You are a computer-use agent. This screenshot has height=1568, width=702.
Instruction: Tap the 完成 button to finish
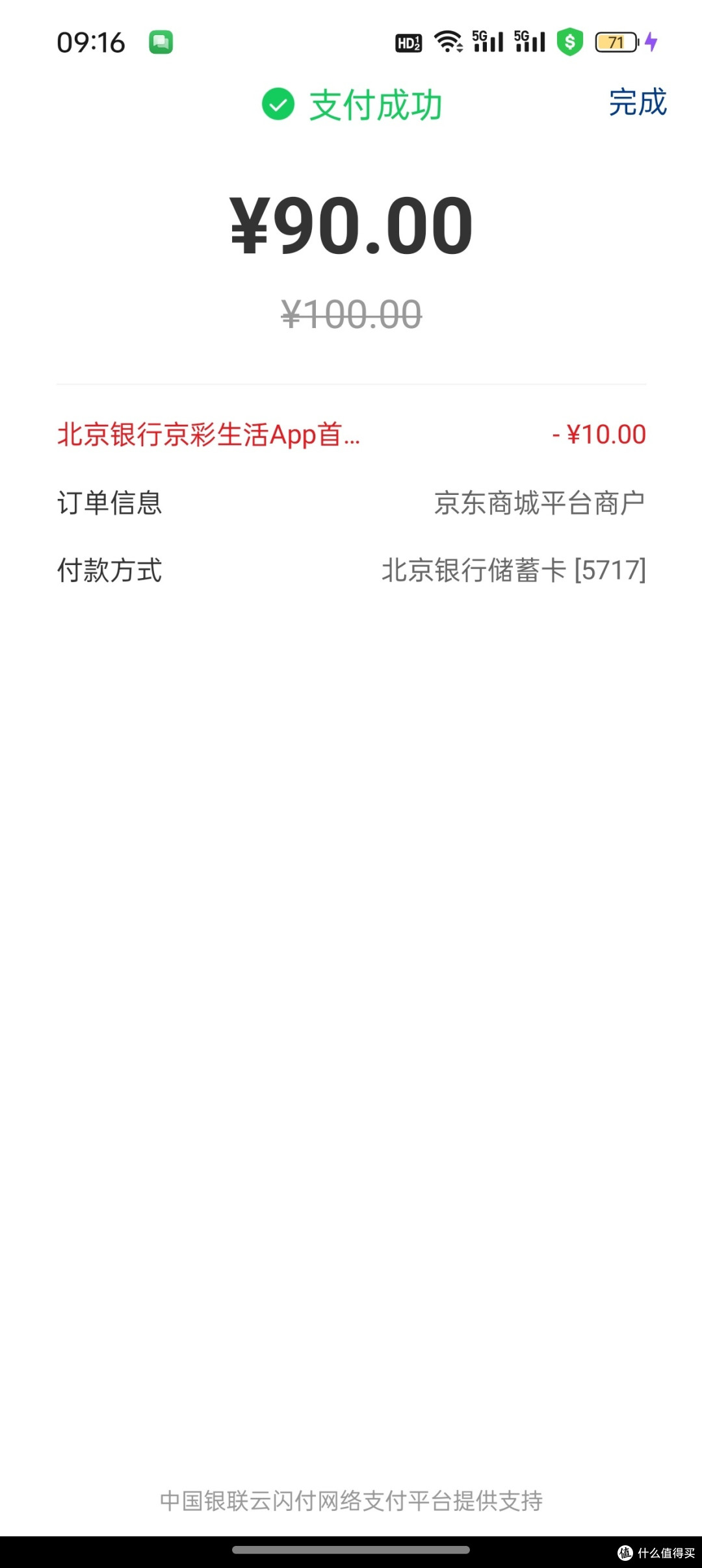click(x=637, y=104)
